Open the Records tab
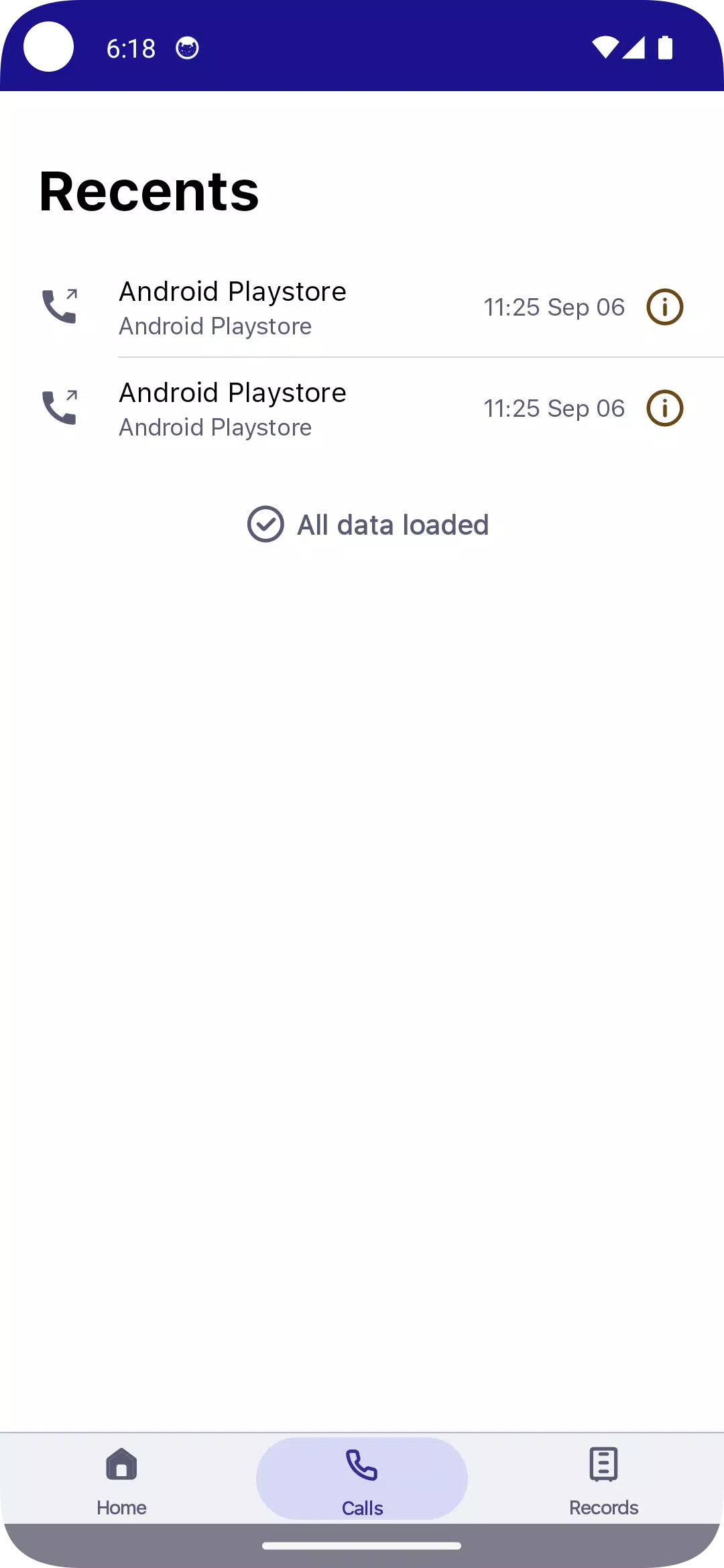Image resolution: width=724 pixels, height=1568 pixels. click(603, 1480)
